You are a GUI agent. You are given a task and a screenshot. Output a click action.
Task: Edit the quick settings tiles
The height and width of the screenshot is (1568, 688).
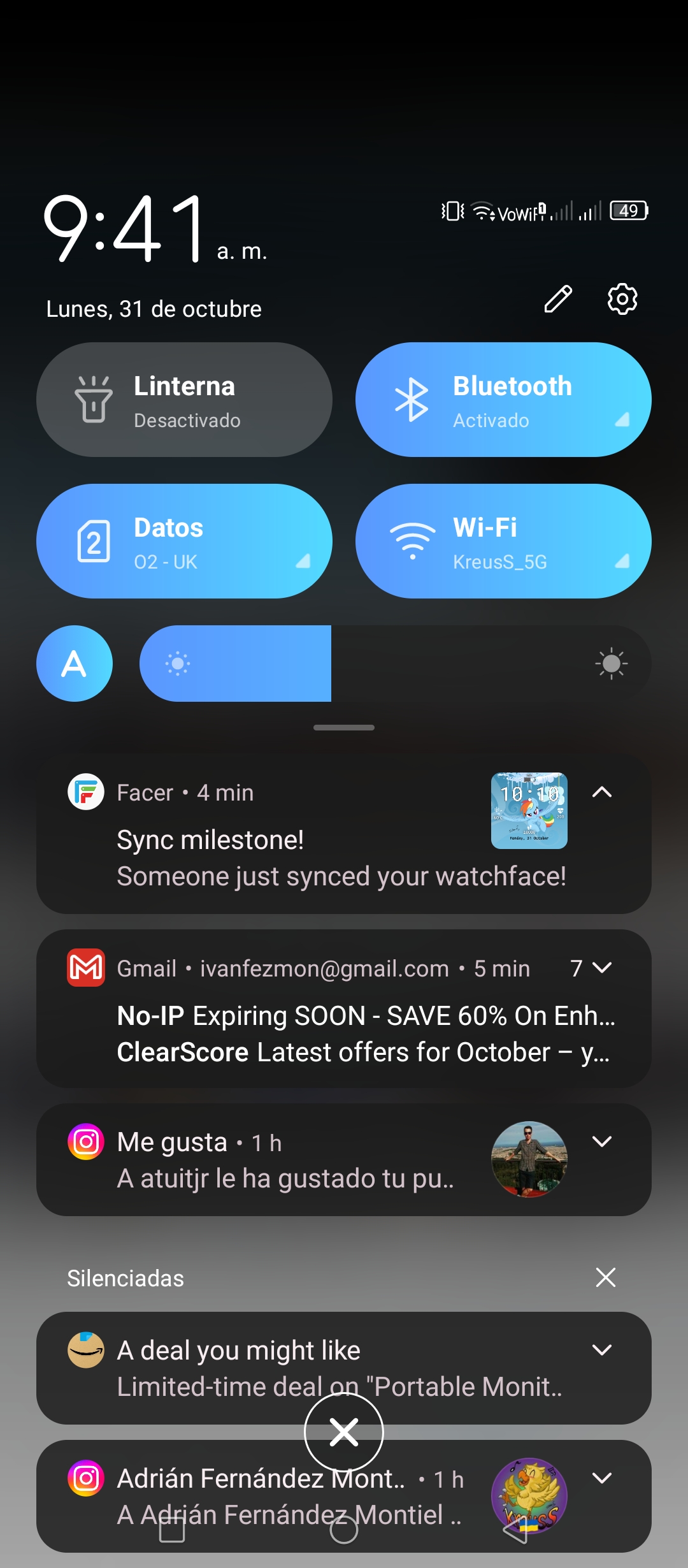558,299
